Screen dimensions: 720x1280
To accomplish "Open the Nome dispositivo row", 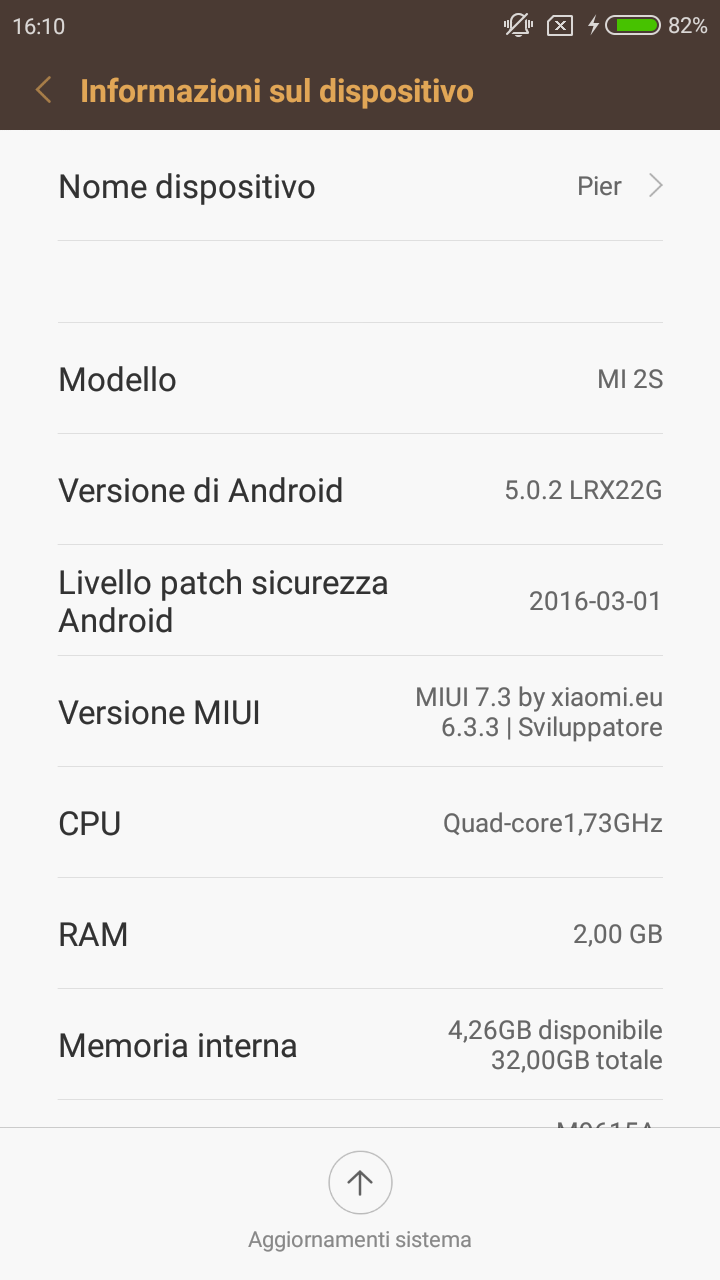I will 360,186.
